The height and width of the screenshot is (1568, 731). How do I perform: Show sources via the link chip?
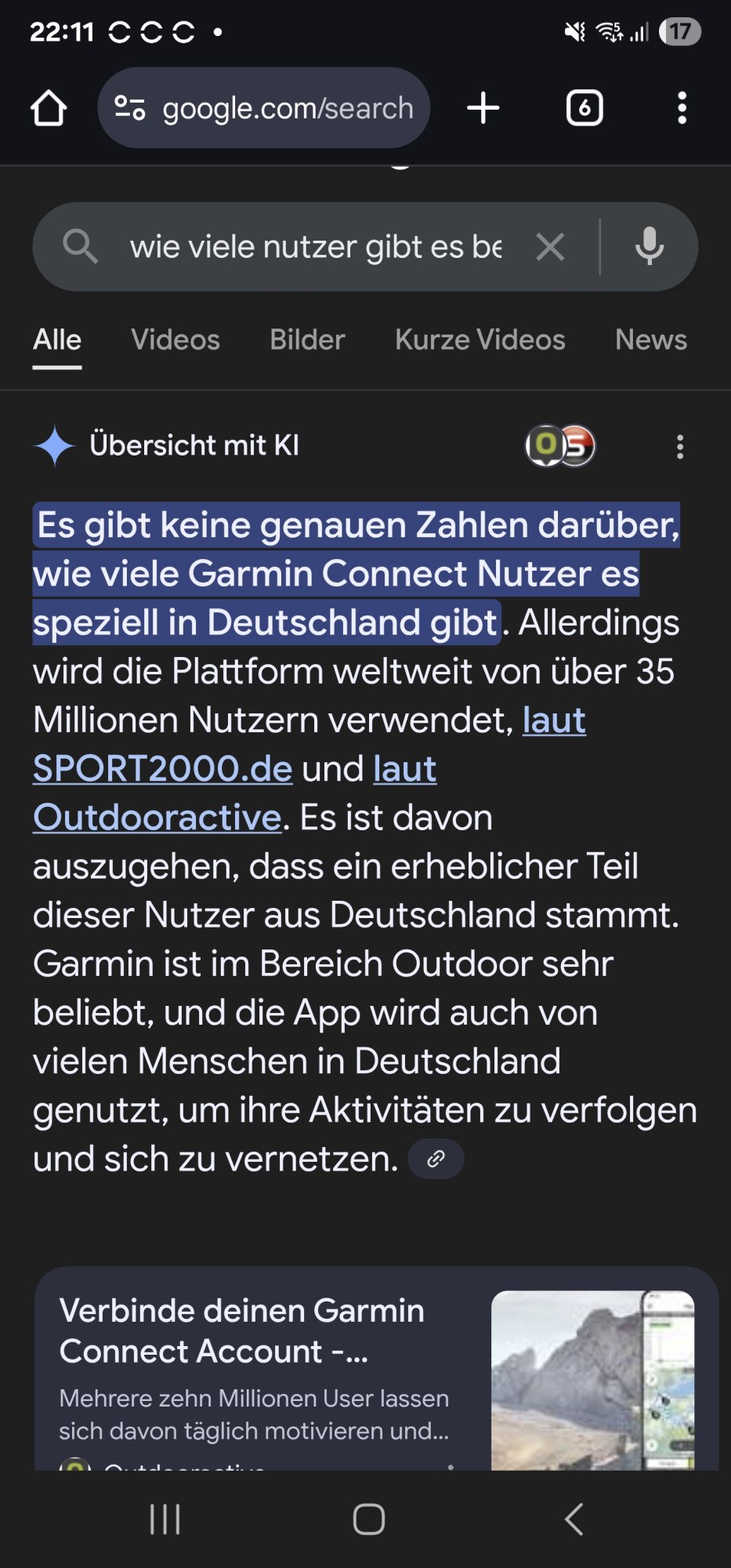(436, 1159)
